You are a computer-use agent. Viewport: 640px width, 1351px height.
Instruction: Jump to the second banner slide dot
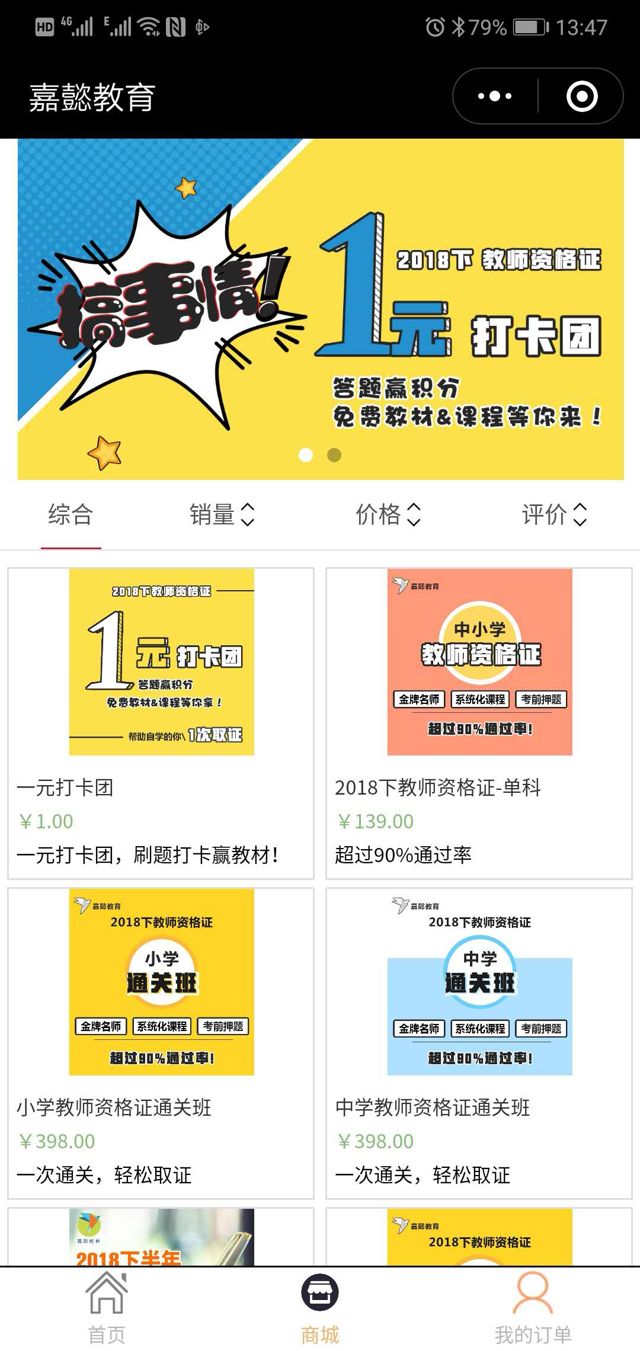(x=334, y=455)
